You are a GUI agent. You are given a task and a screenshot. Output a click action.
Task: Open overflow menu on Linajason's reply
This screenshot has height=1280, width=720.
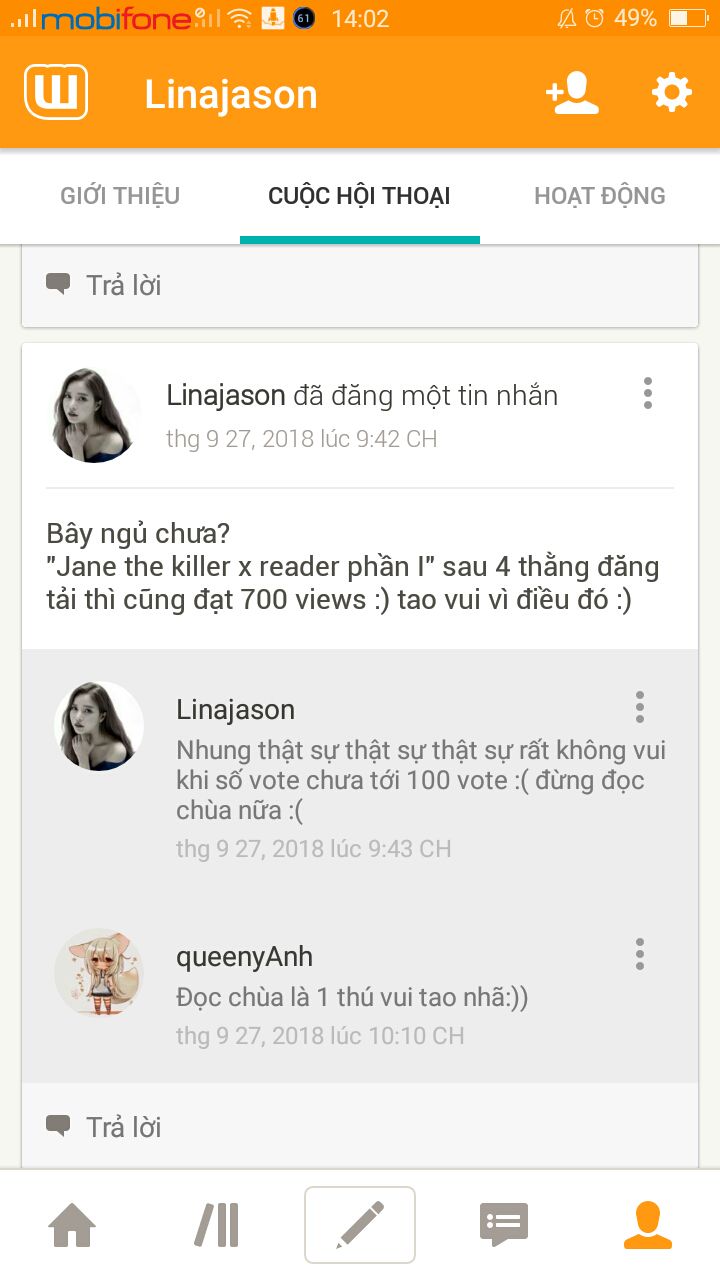pyautogui.click(x=640, y=707)
